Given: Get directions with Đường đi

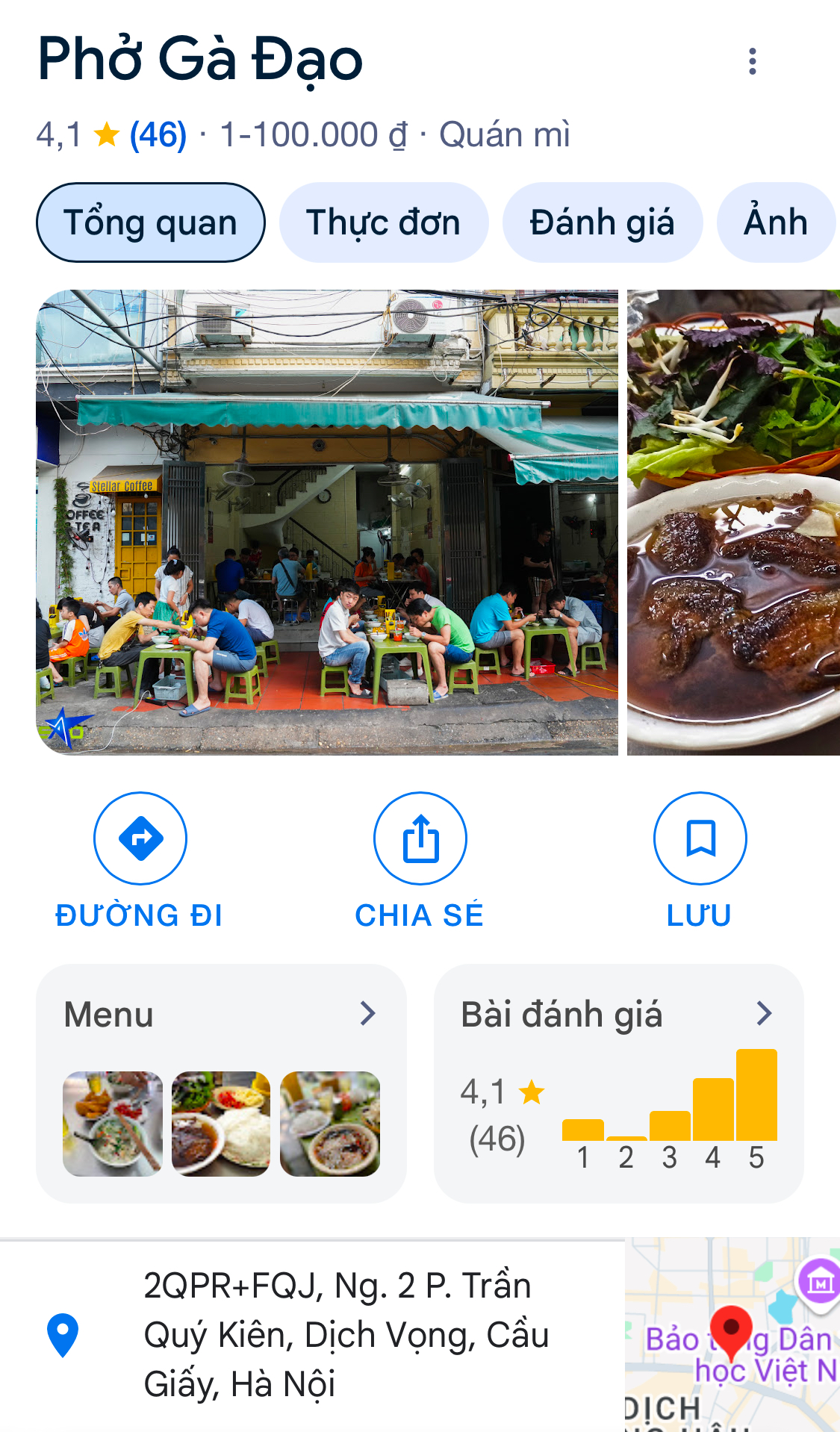Looking at the screenshot, I should tap(140, 860).
